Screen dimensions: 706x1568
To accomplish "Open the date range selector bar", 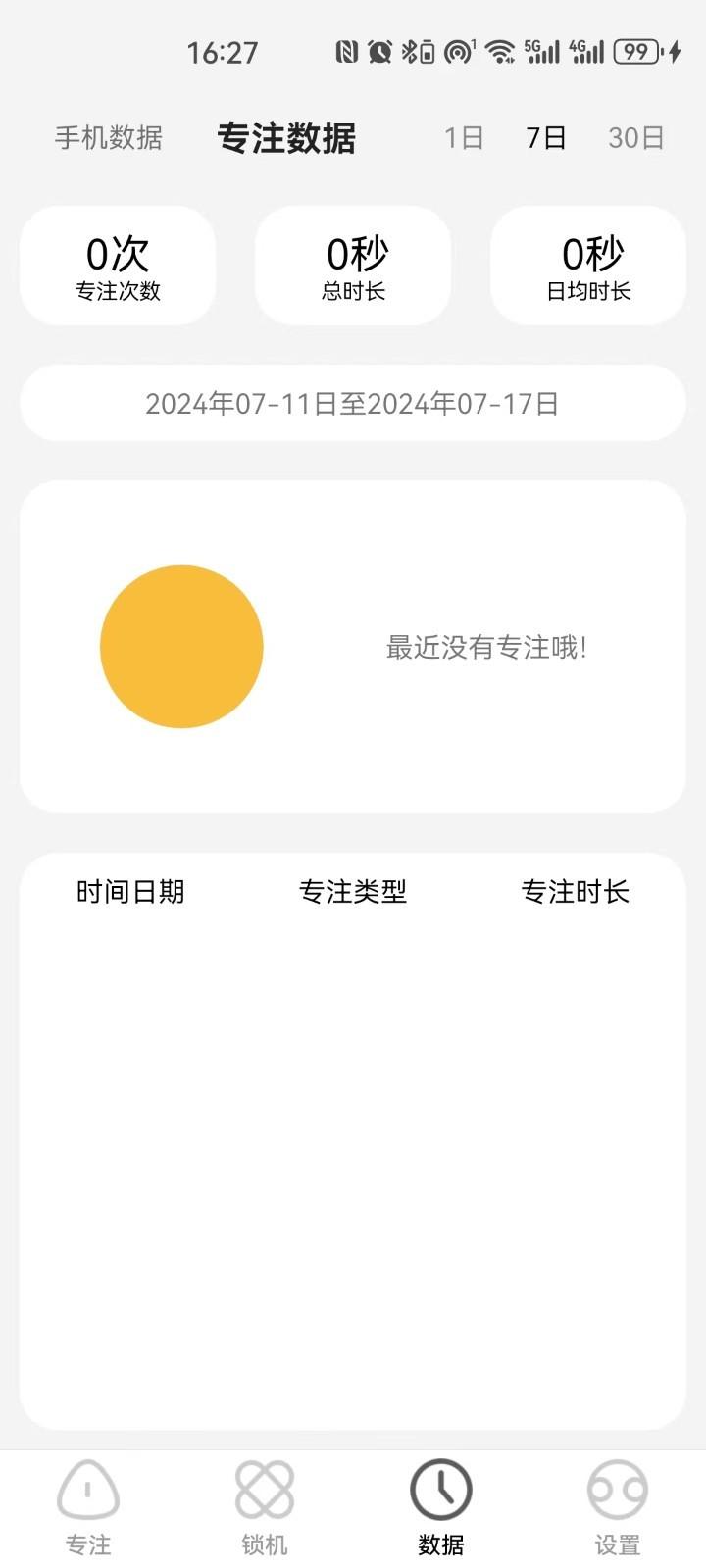I will click(353, 403).
